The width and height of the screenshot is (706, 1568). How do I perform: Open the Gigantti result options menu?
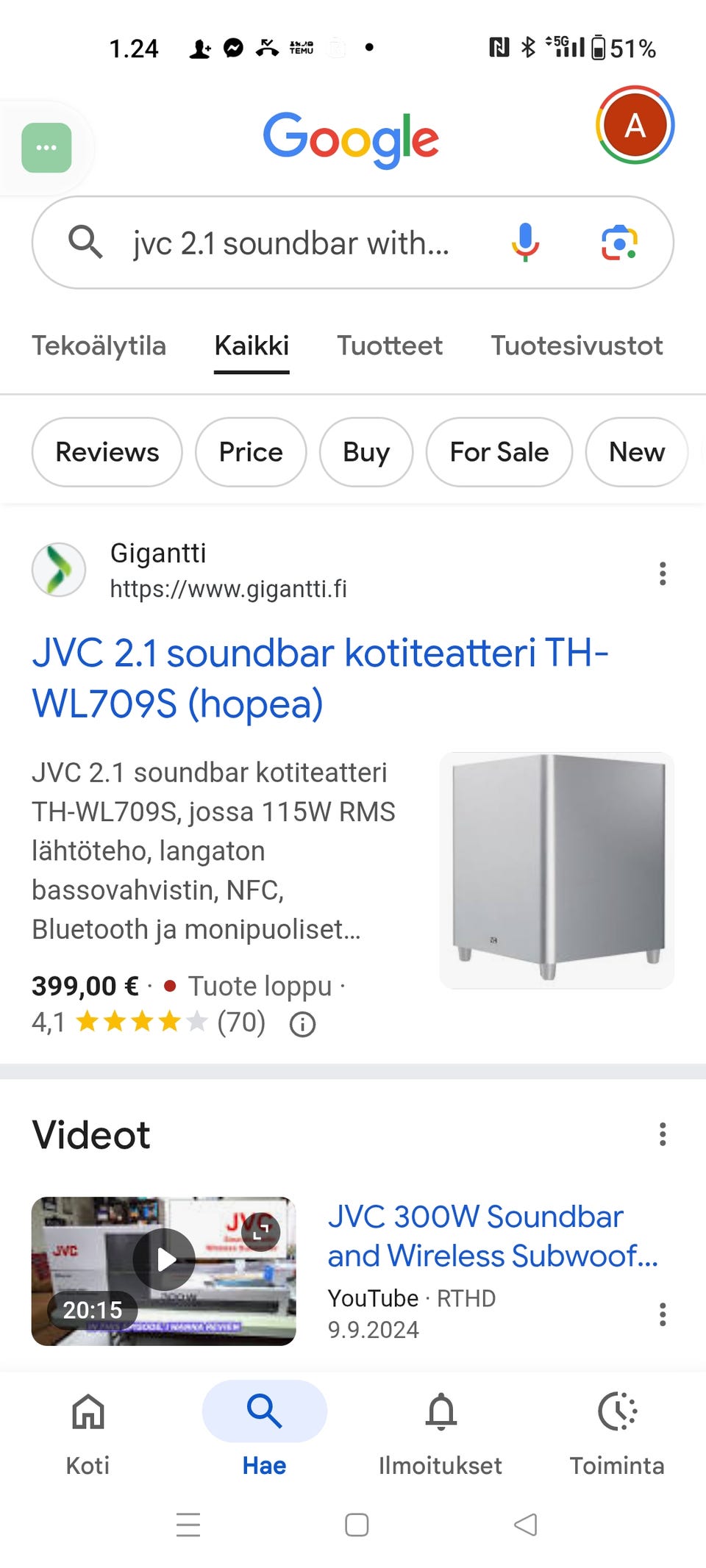(x=662, y=573)
